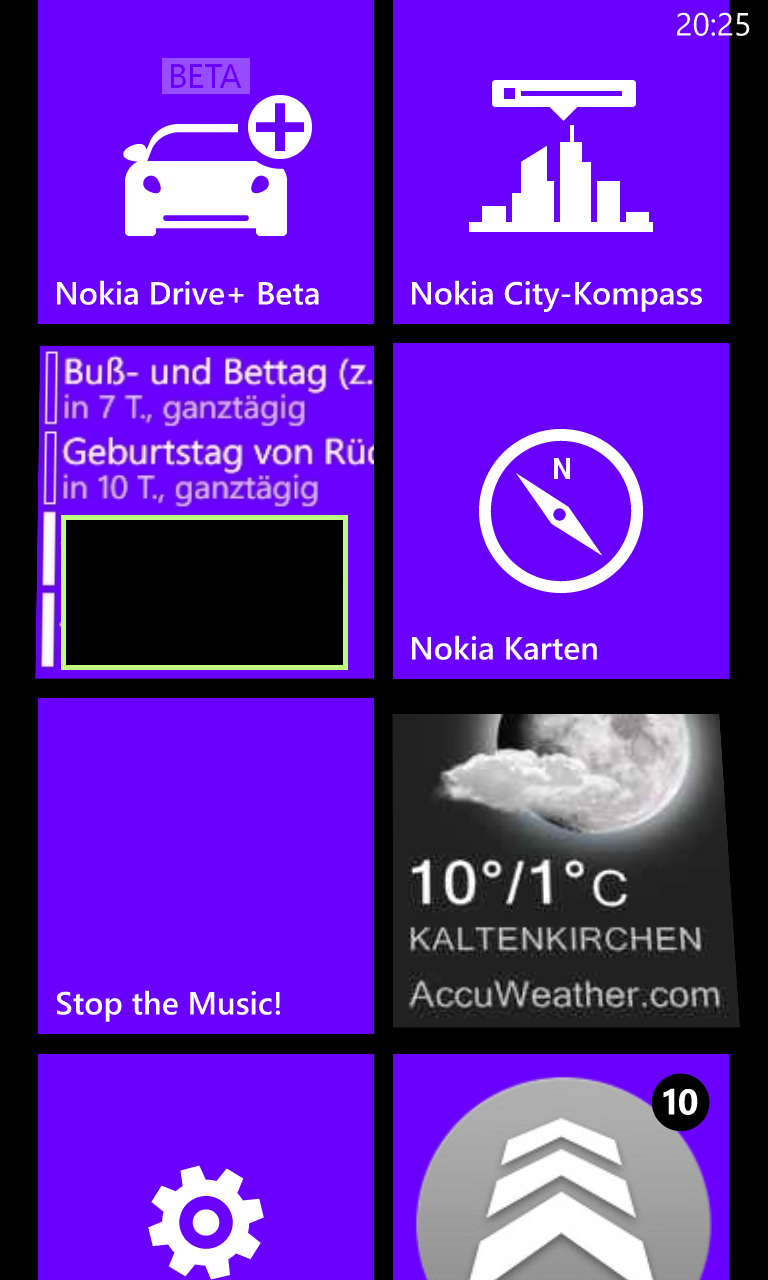Open the chevron app tile with badge 10
The width and height of the screenshot is (768, 1280).
click(561, 1167)
